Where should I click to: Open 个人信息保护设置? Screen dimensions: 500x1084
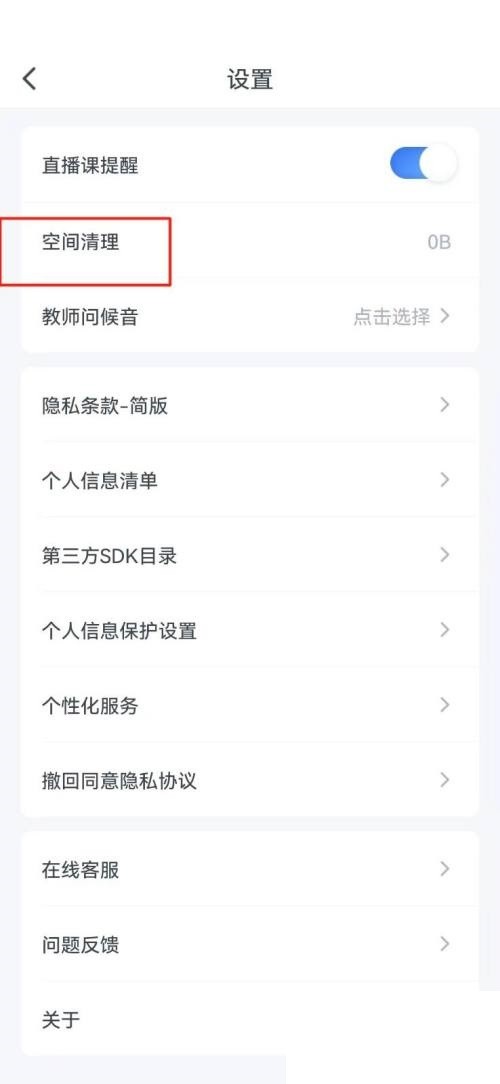click(250, 630)
